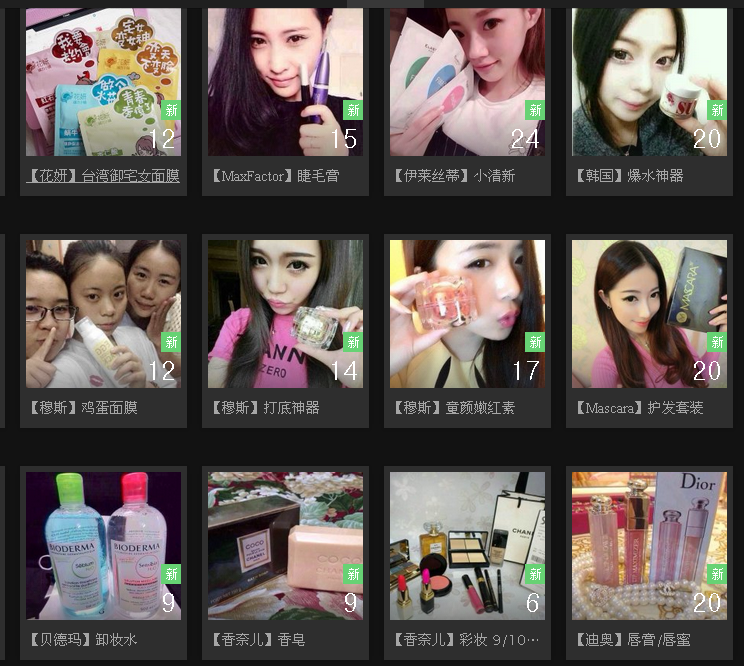Open the 【香奈儿】香皂 album

285,545
